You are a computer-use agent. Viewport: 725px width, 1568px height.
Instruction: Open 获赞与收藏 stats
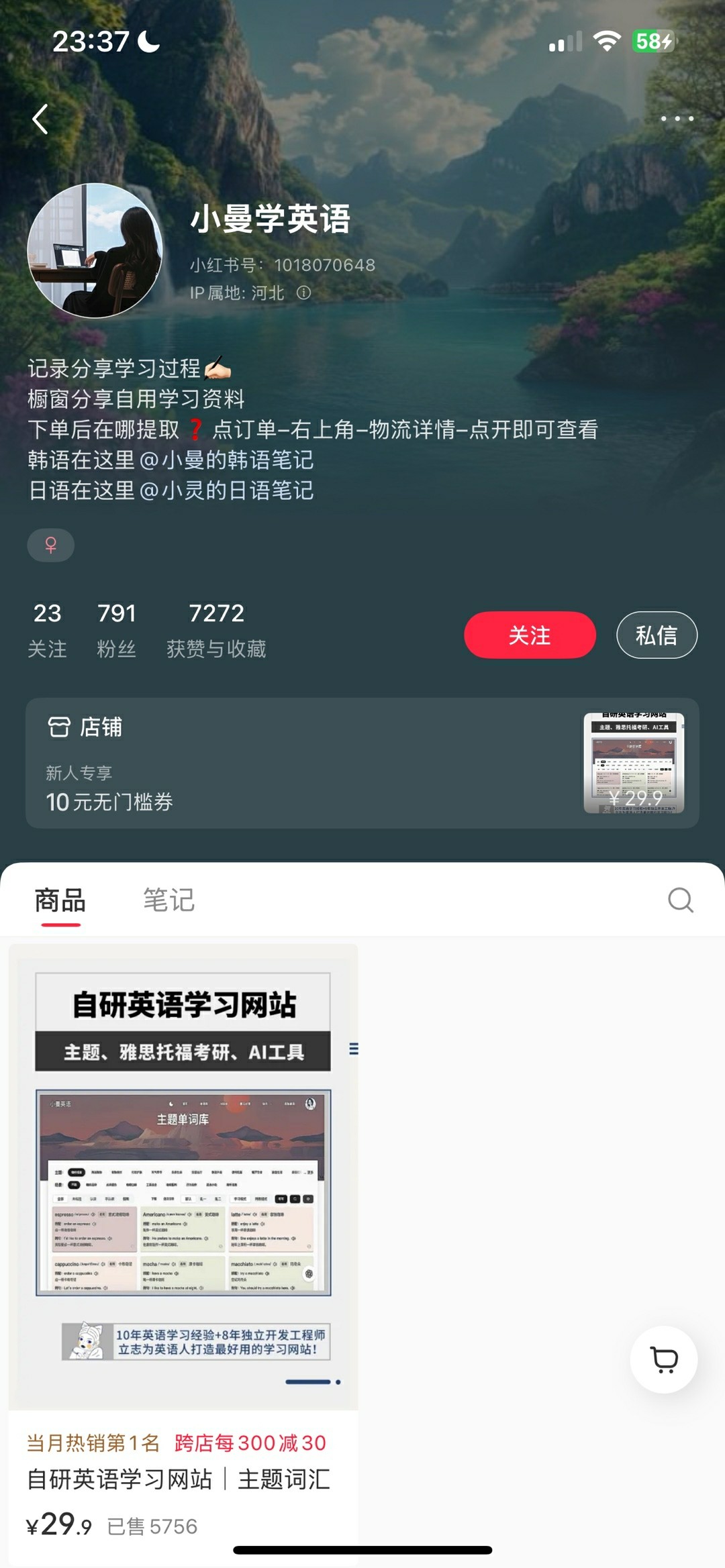click(x=216, y=629)
